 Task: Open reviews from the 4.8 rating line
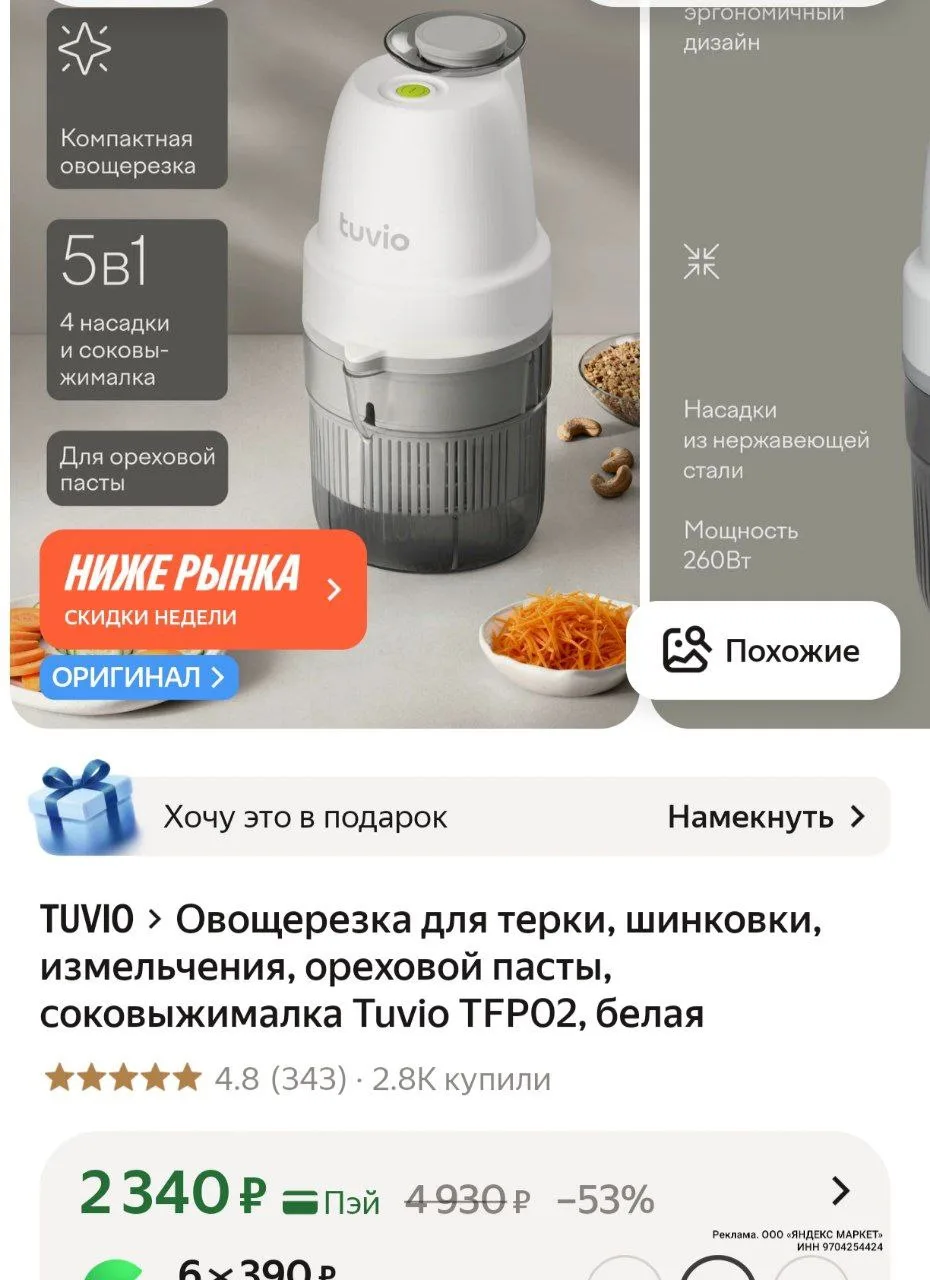coord(280,1079)
